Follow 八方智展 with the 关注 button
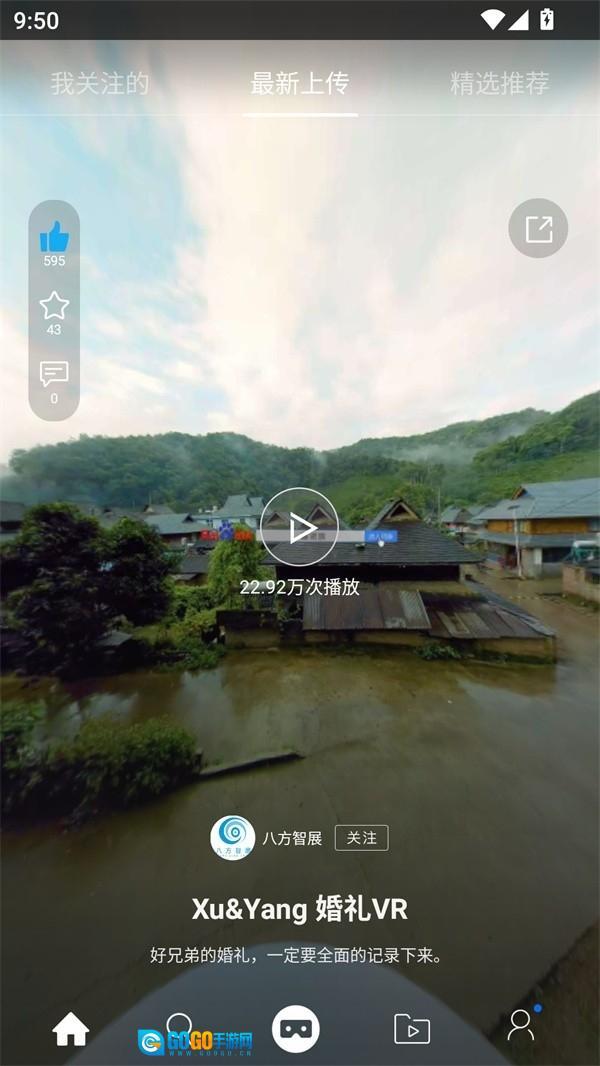This screenshot has height=1066, width=600. (x=361, y=838)
